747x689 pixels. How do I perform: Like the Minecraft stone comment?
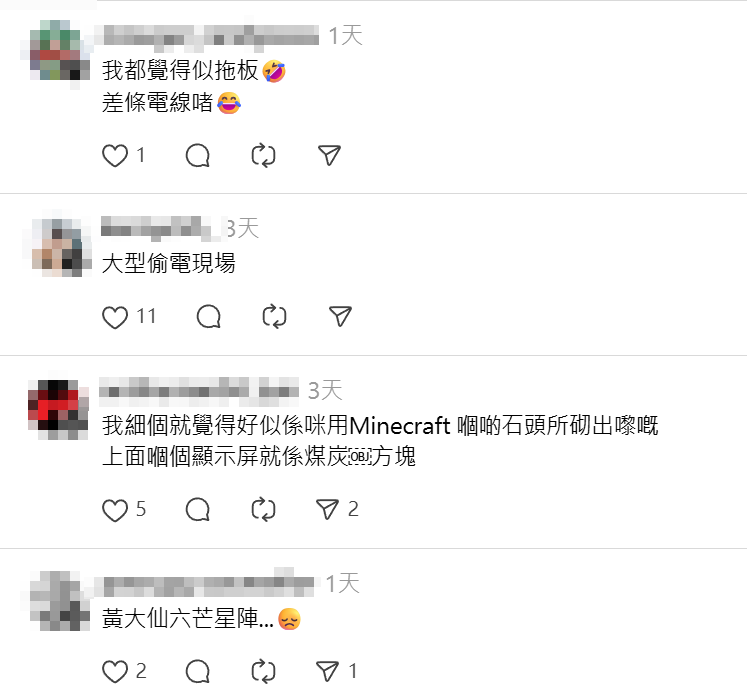pyautogui.click(x=116, y=510)
